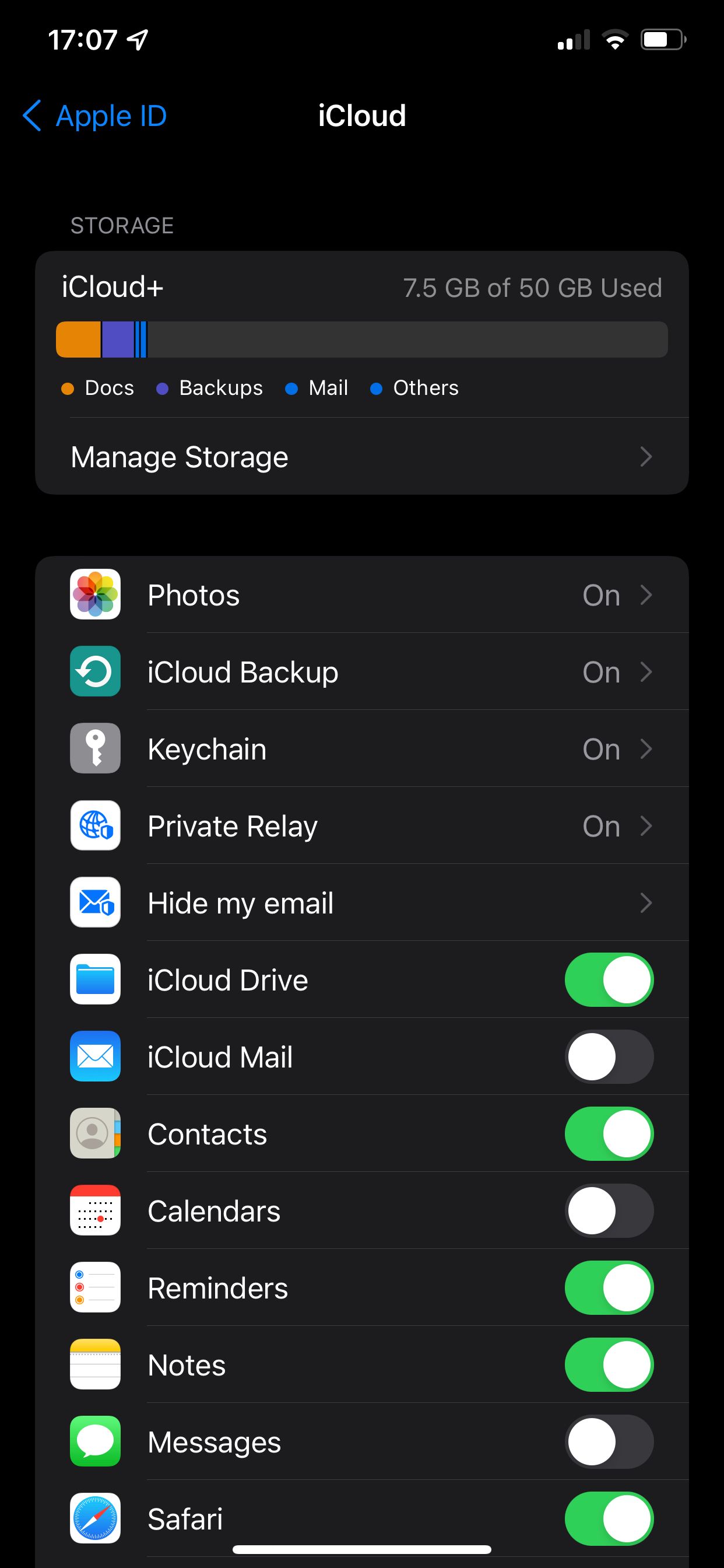Select the Keychain key icon

pos(95,750)
